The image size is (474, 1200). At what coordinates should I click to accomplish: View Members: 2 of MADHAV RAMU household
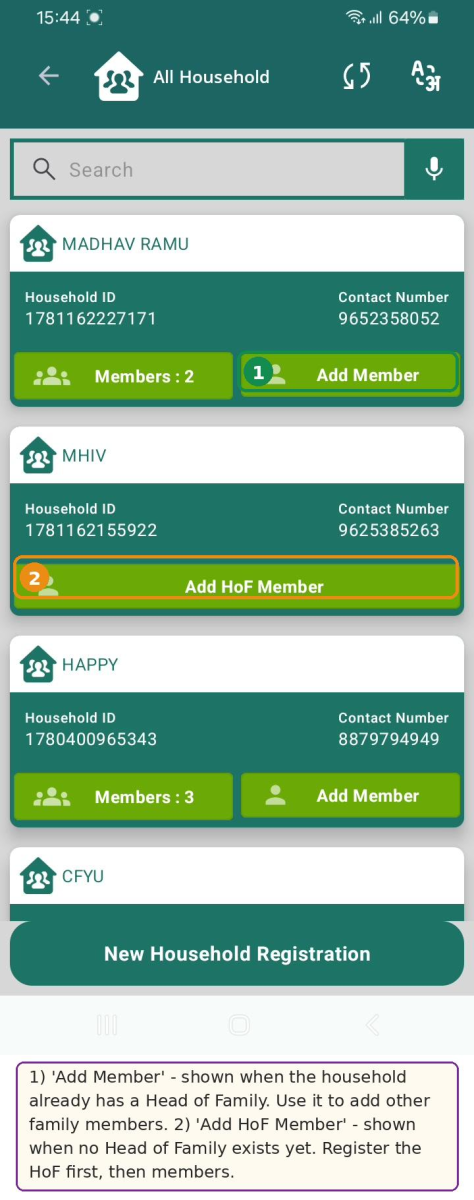(123, 376)
